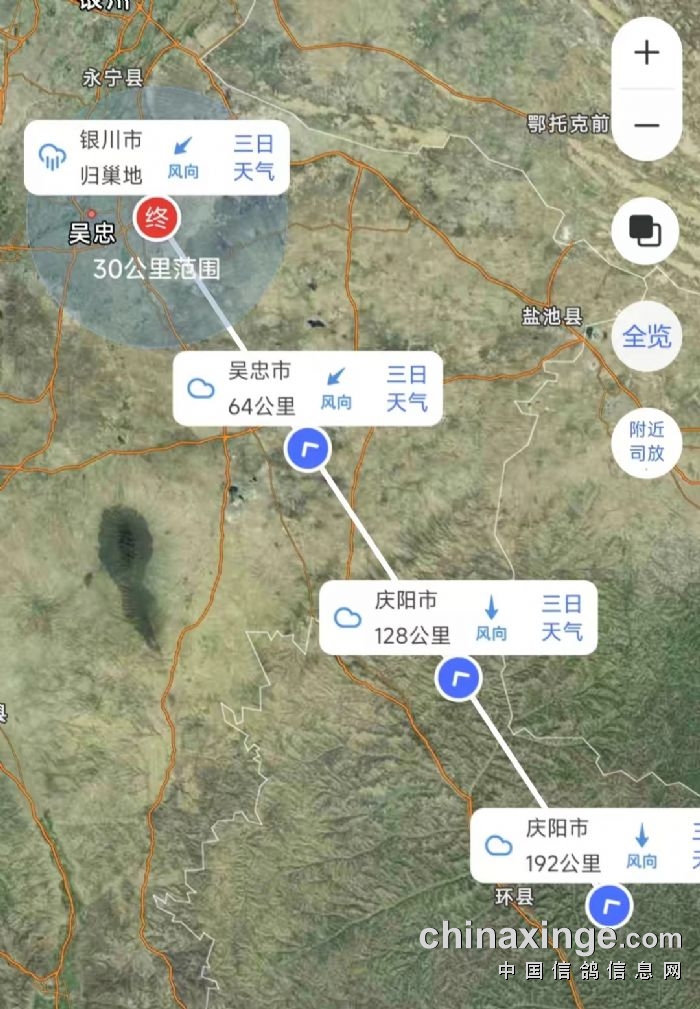Select the blue waypoint marker under 庆阳市 192公里
Image resolution: width=700 pixels, height=1009 pixels.
(609, 906)
